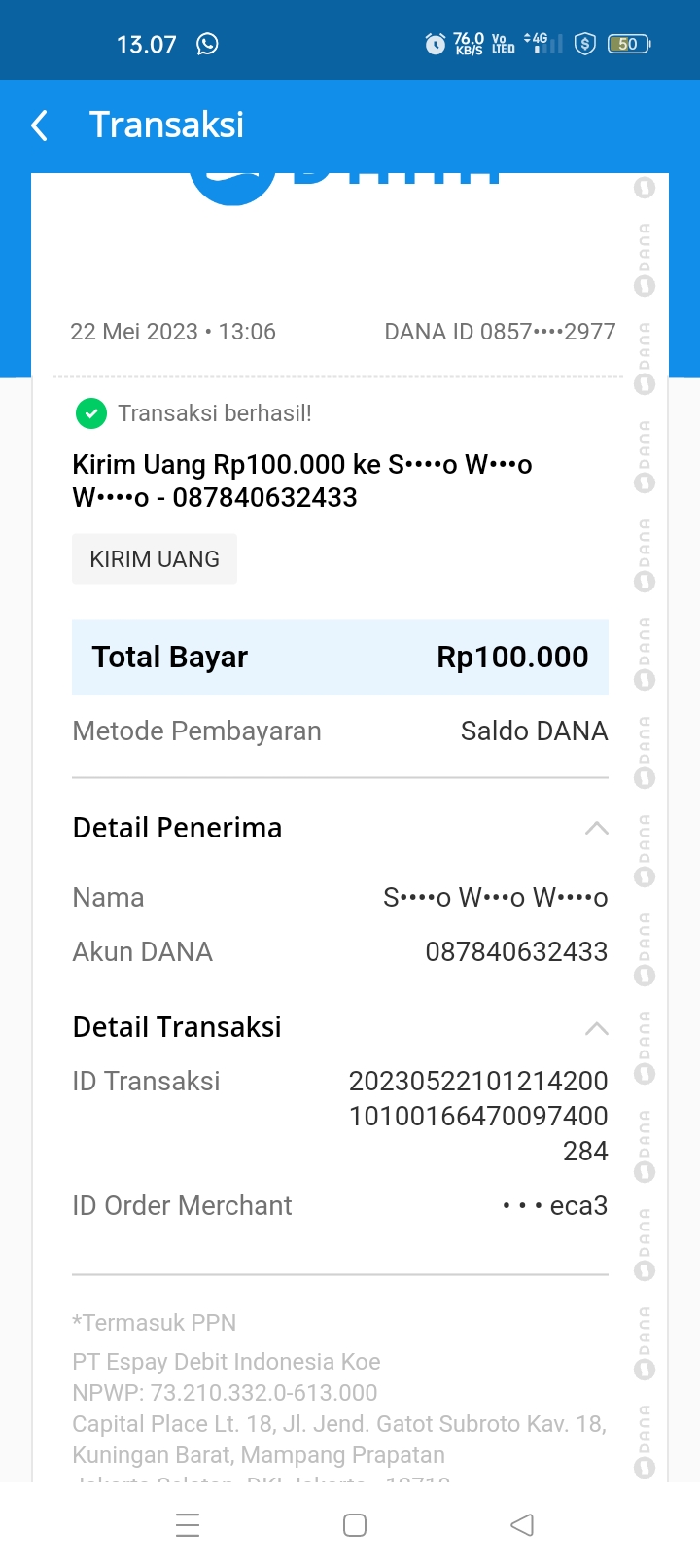Go back from the Transaksi screen

[40, 125]
